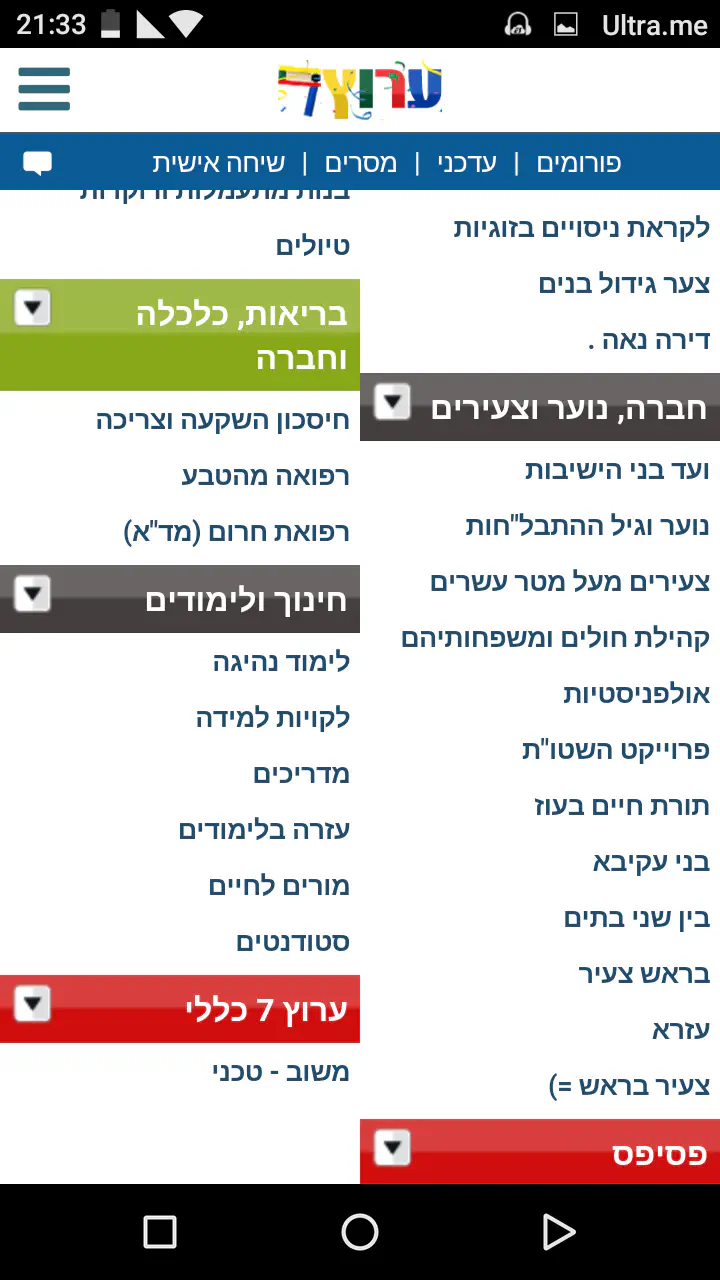Switch to עדכני tab

pos(467,163)
